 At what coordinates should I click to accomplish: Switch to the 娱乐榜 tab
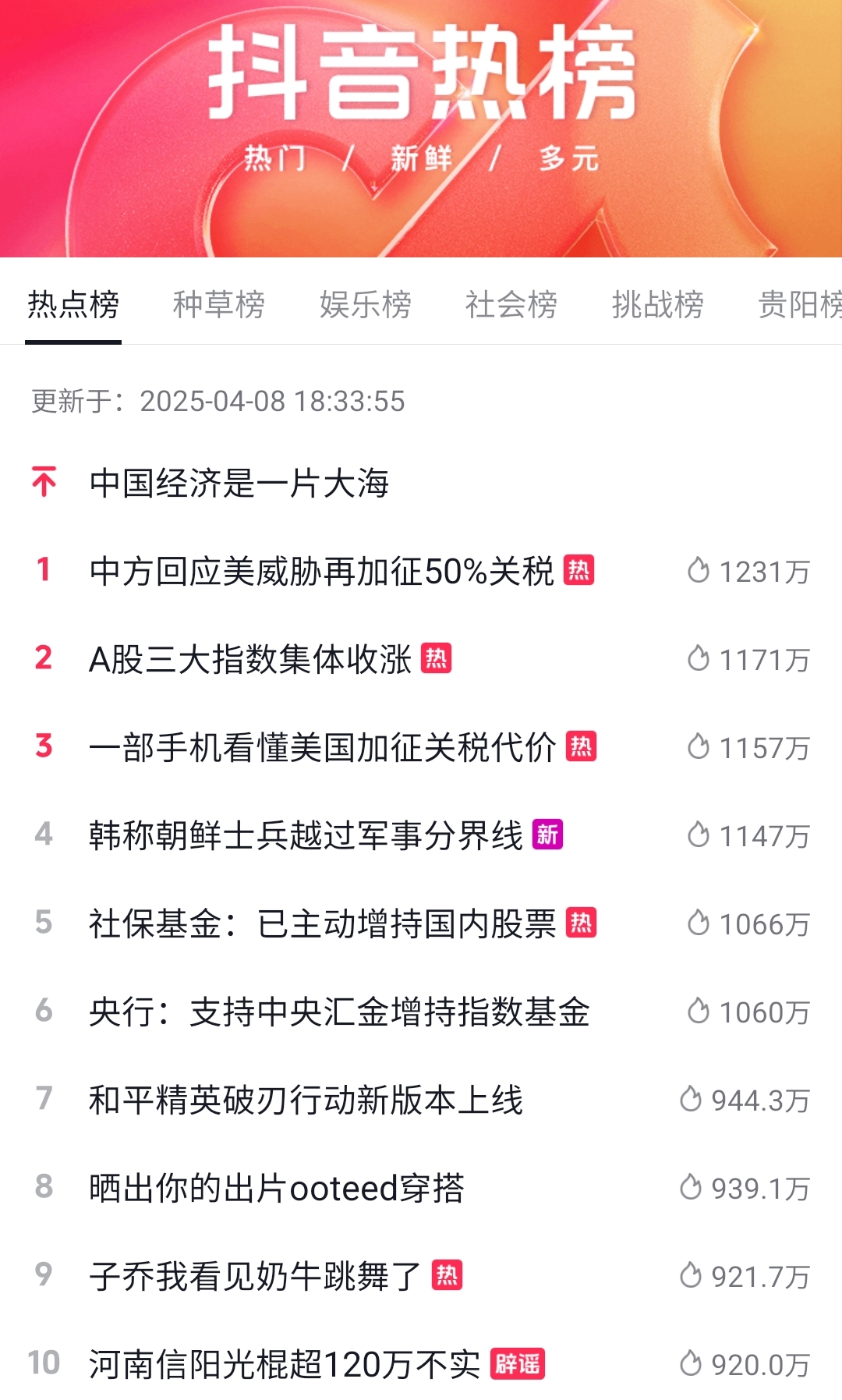(365, 304)
